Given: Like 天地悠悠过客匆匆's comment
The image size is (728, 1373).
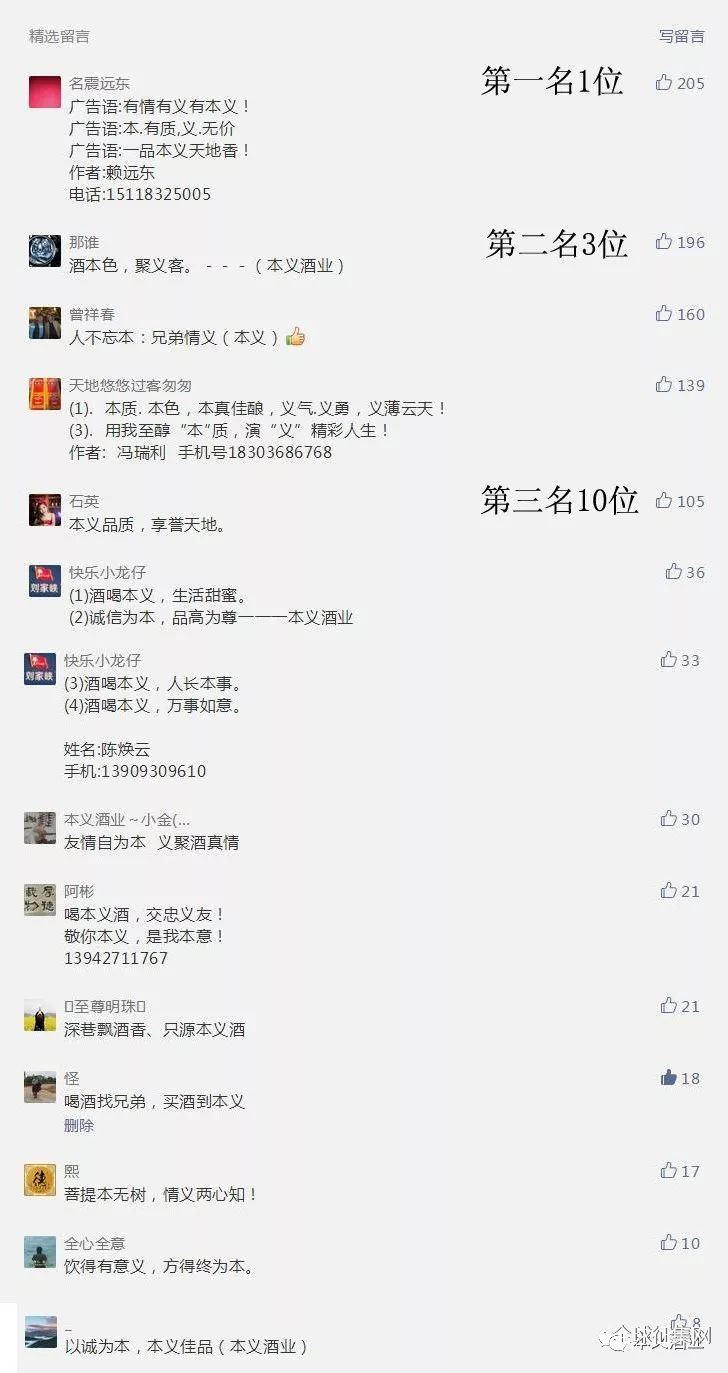Looking at the screenshot, I should [x=665, y=385].
